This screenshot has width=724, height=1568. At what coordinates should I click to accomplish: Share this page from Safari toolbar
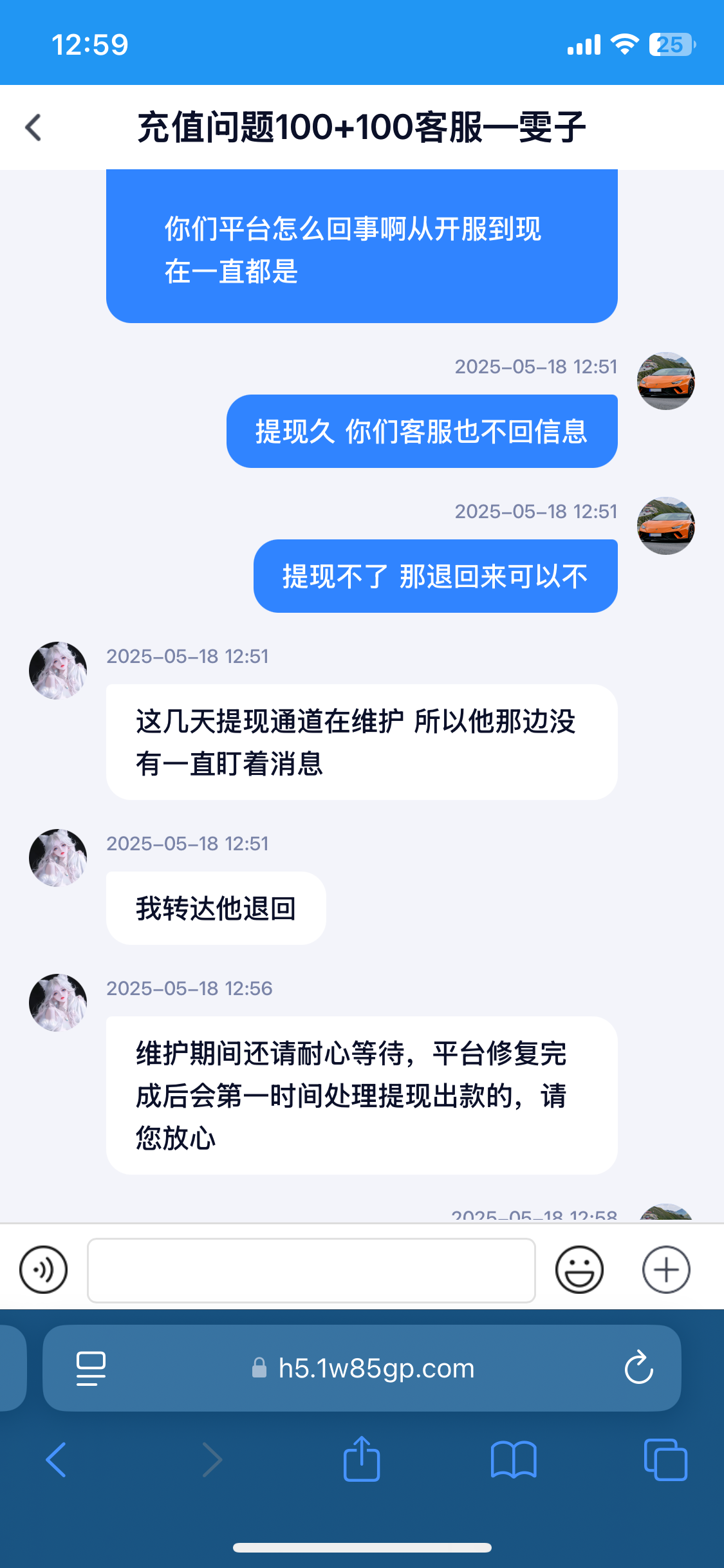point(362,1459)
